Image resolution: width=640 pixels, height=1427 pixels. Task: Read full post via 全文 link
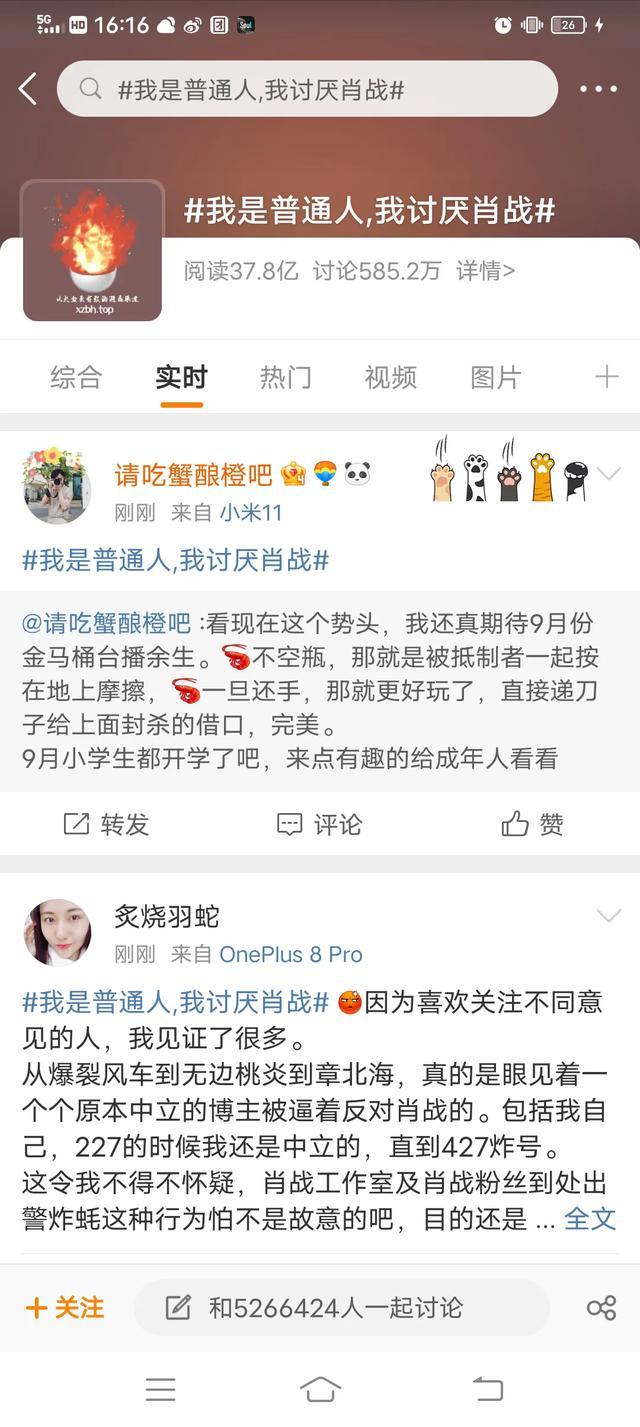tap(590, 1218)
